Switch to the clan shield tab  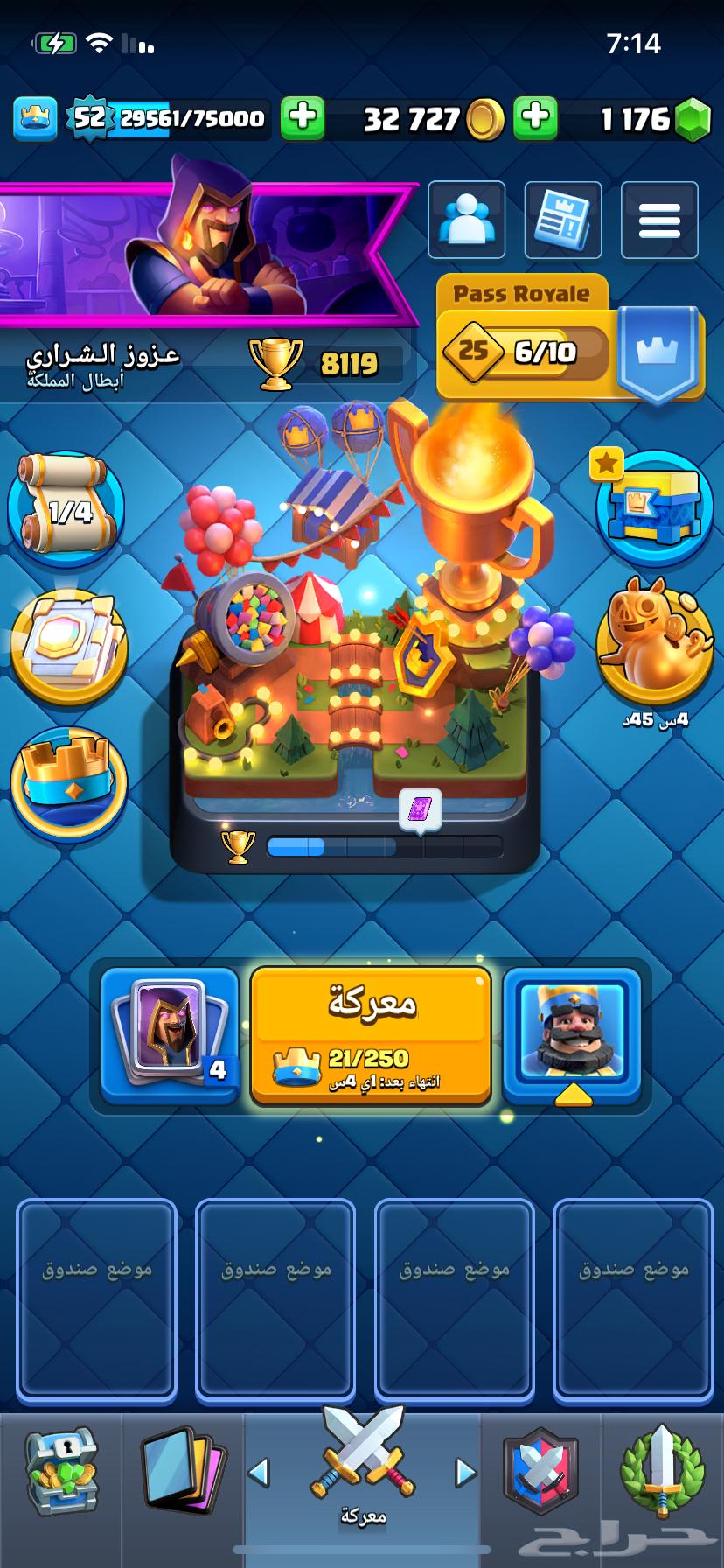click(x=541, y=1473)
